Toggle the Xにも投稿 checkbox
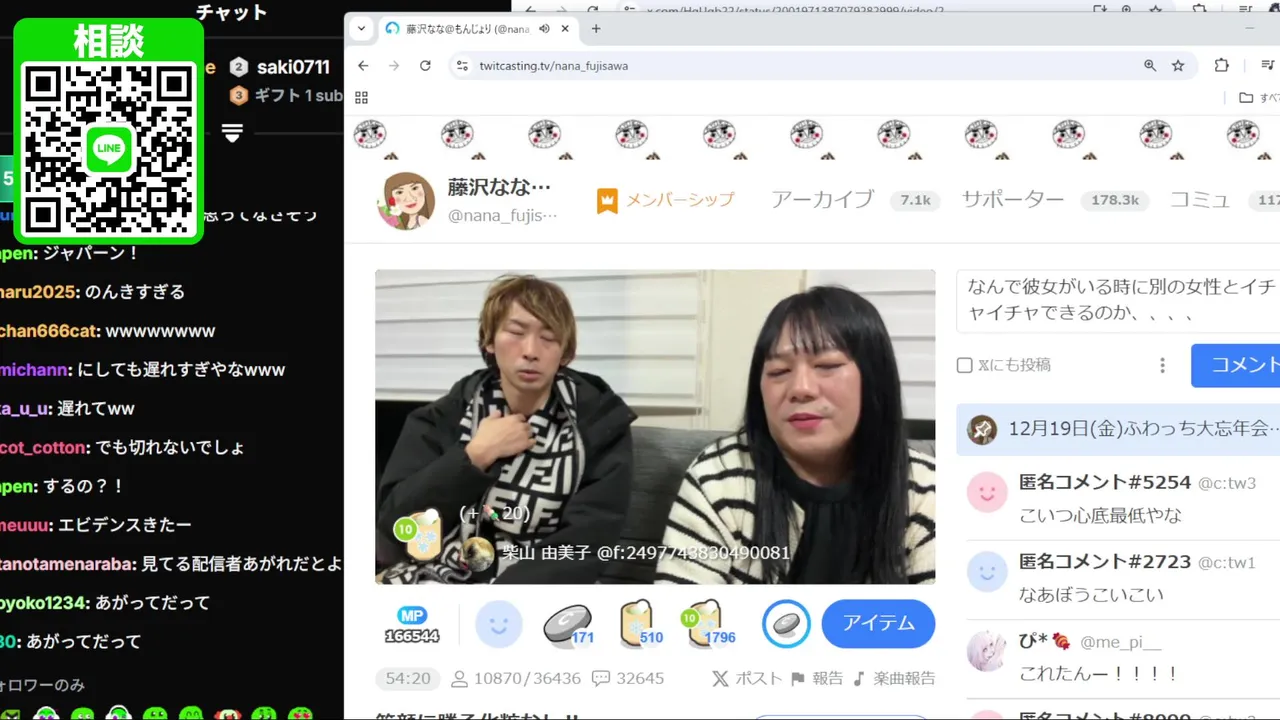The height and width of the screenshot is (720, 1280). (965, 365)
